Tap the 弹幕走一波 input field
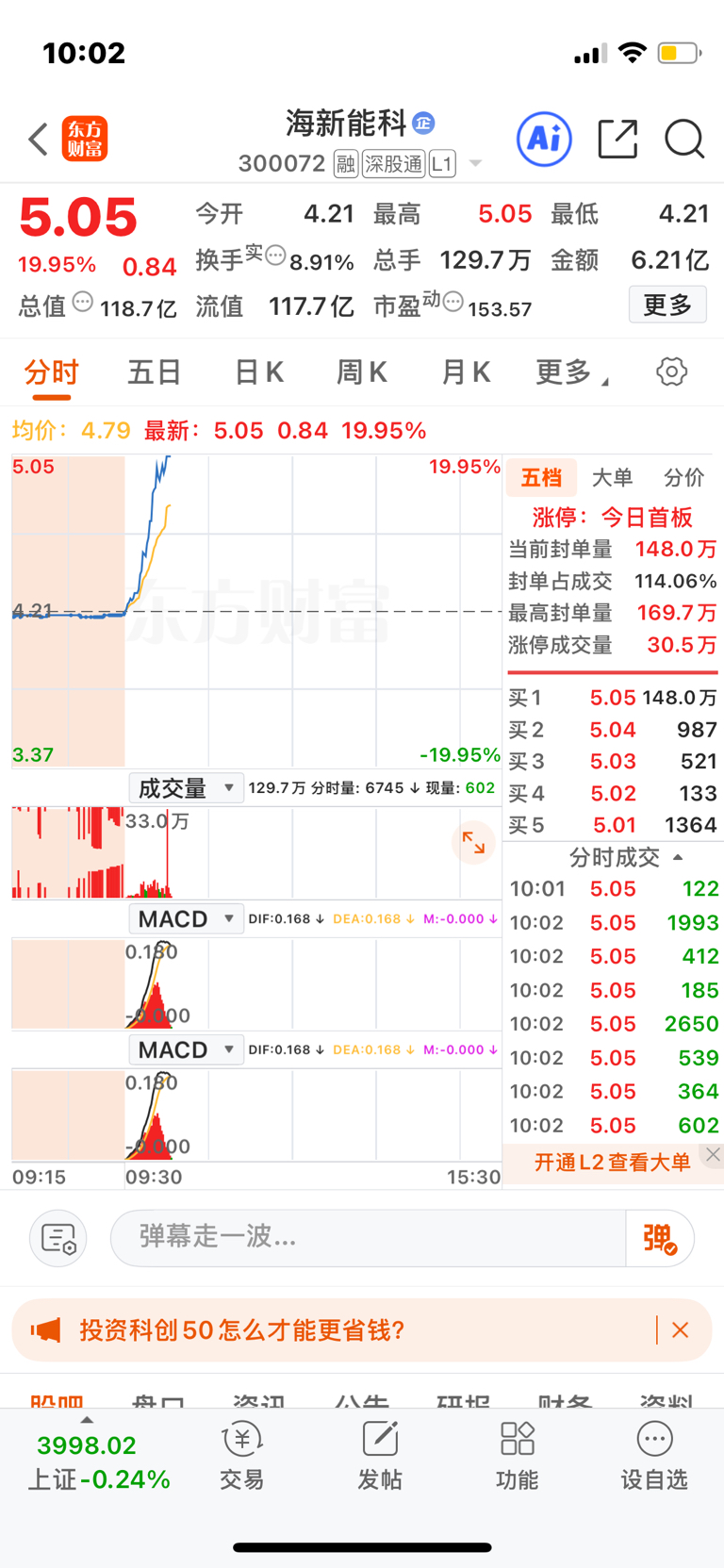The height and width of the screenshot is (1568, 724). (x=368, y=1237)
